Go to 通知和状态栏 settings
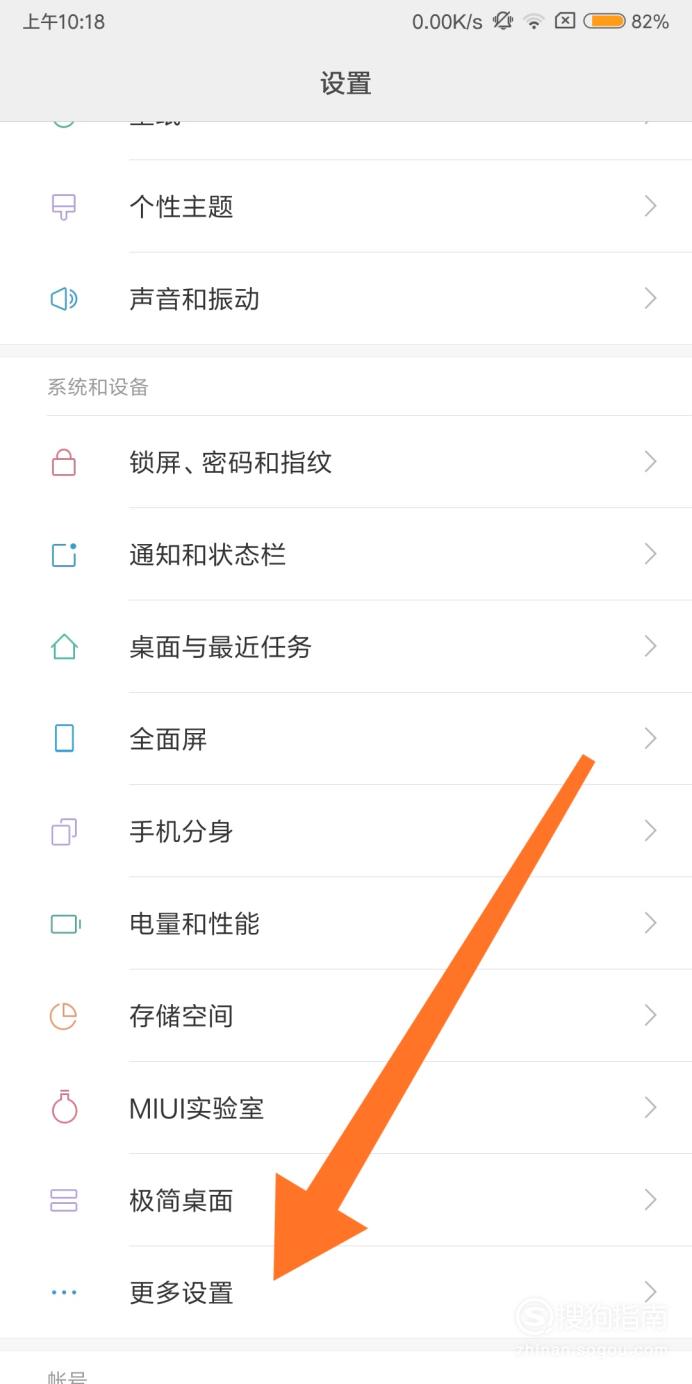The image size is (692, 1384). [x=346, y=554]
